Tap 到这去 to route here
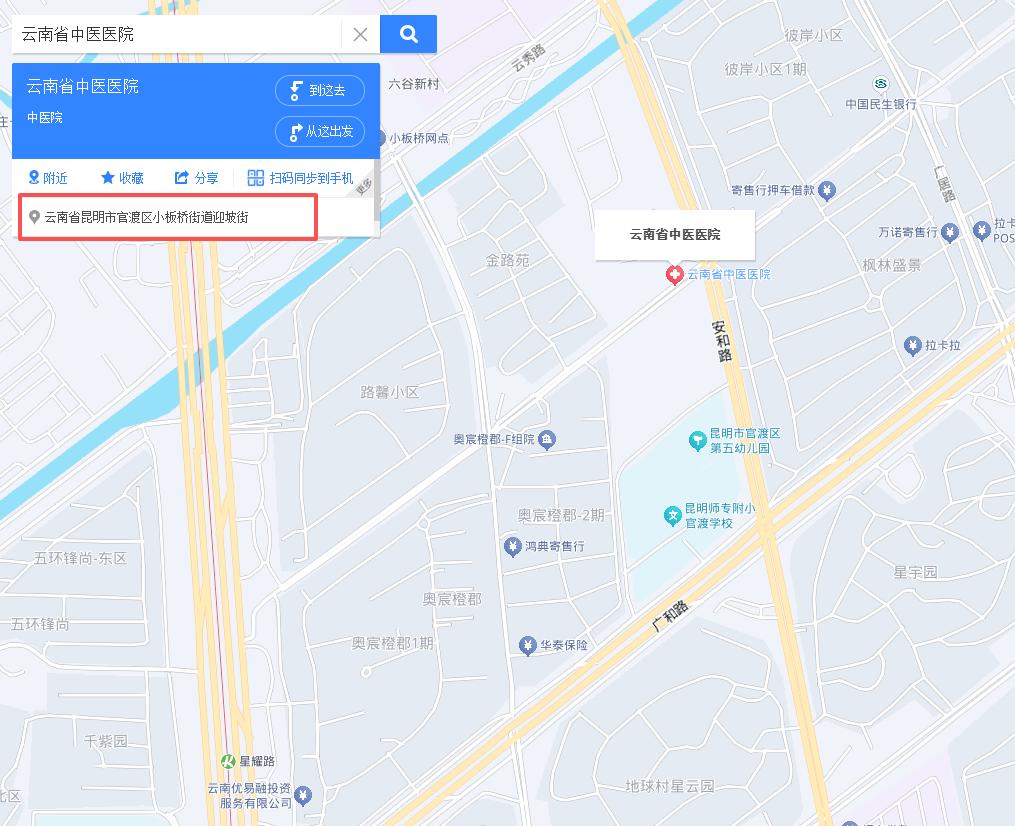The height and width of the screenshot is (826, 1015). (x=320, y=91)
